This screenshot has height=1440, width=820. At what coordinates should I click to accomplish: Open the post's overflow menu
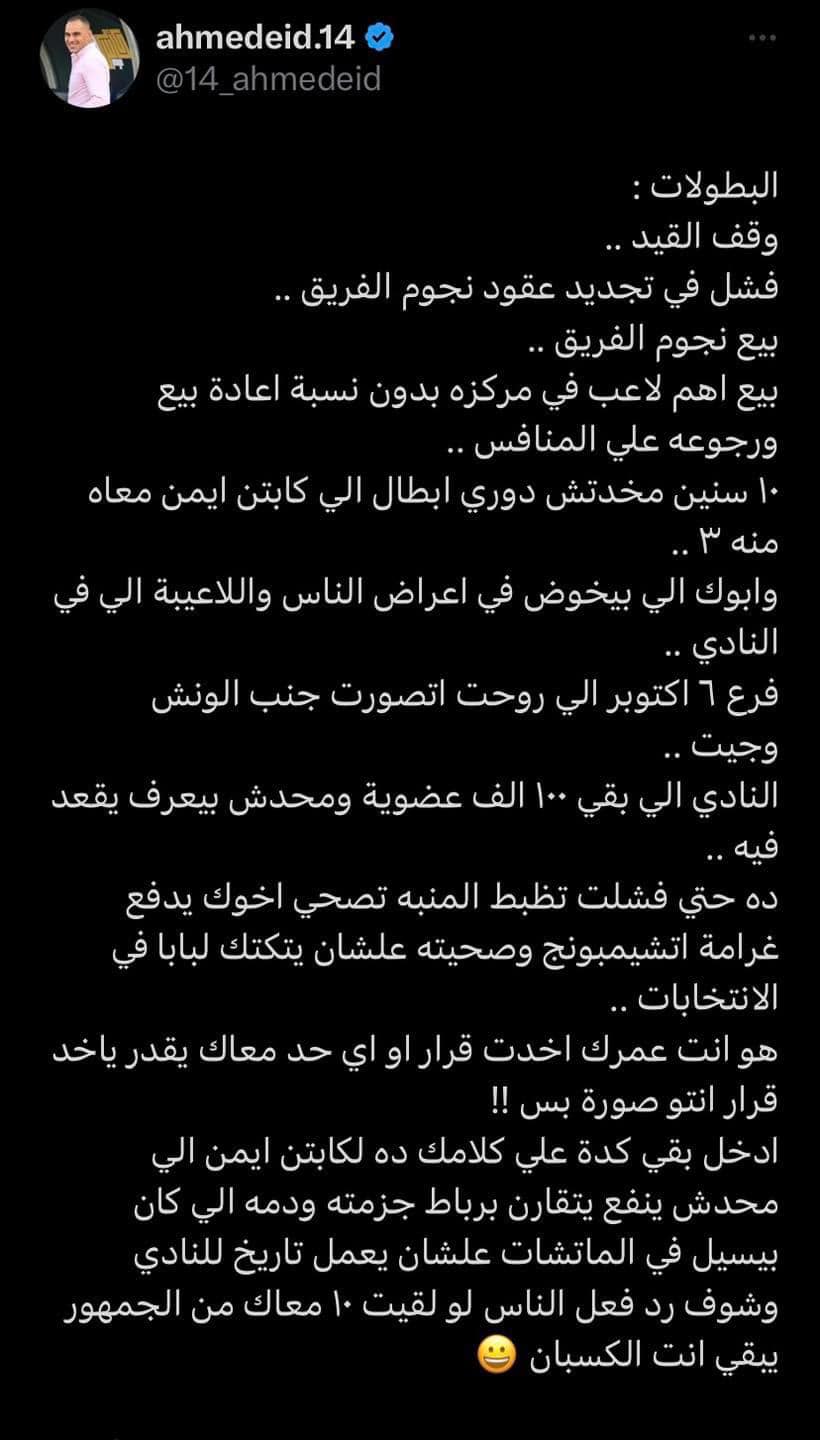coord(762,39)
